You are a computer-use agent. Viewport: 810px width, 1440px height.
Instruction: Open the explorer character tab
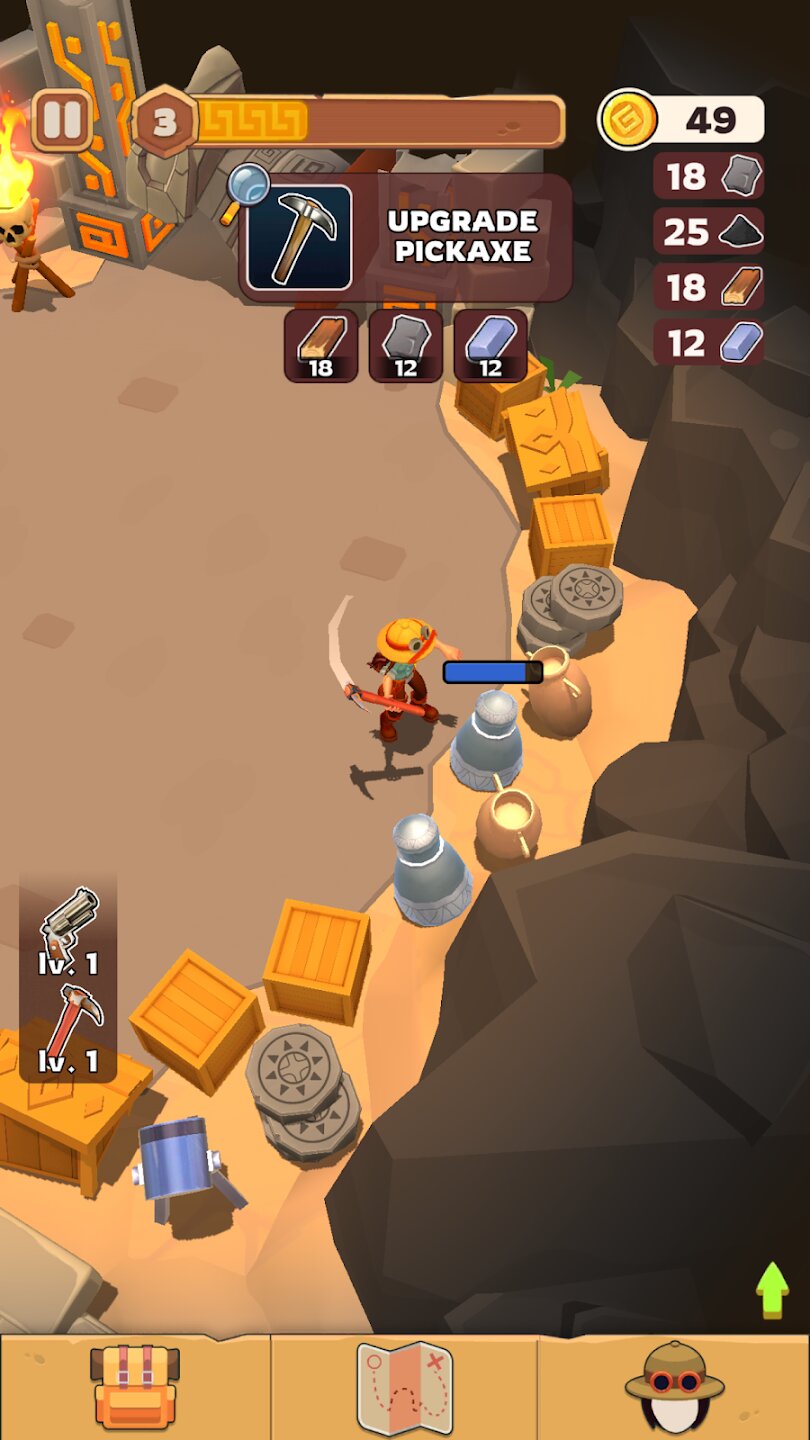[674, 1386]
